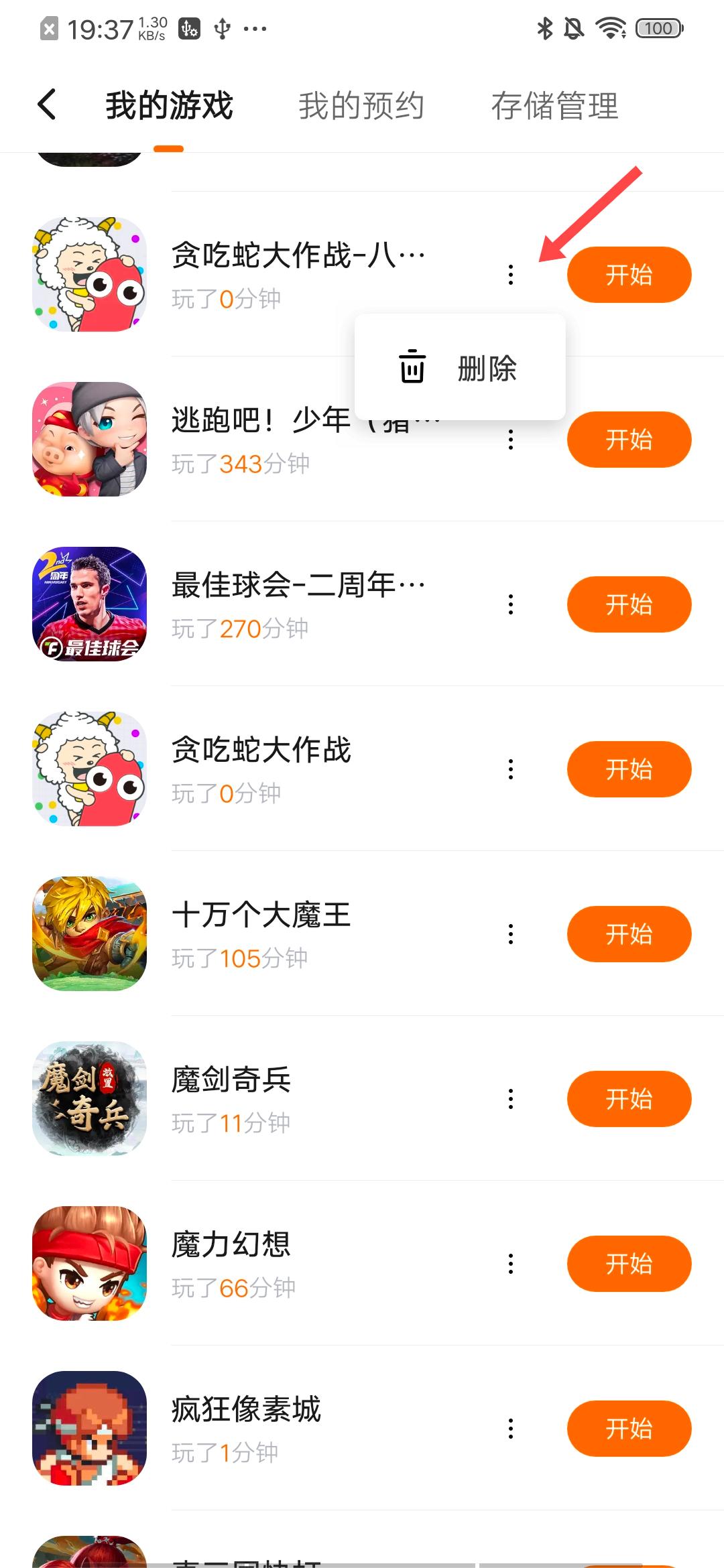Start the 343-minute 逃跑吧 game
Viewport: 724px width, 1568px height.
click(628, 440)
